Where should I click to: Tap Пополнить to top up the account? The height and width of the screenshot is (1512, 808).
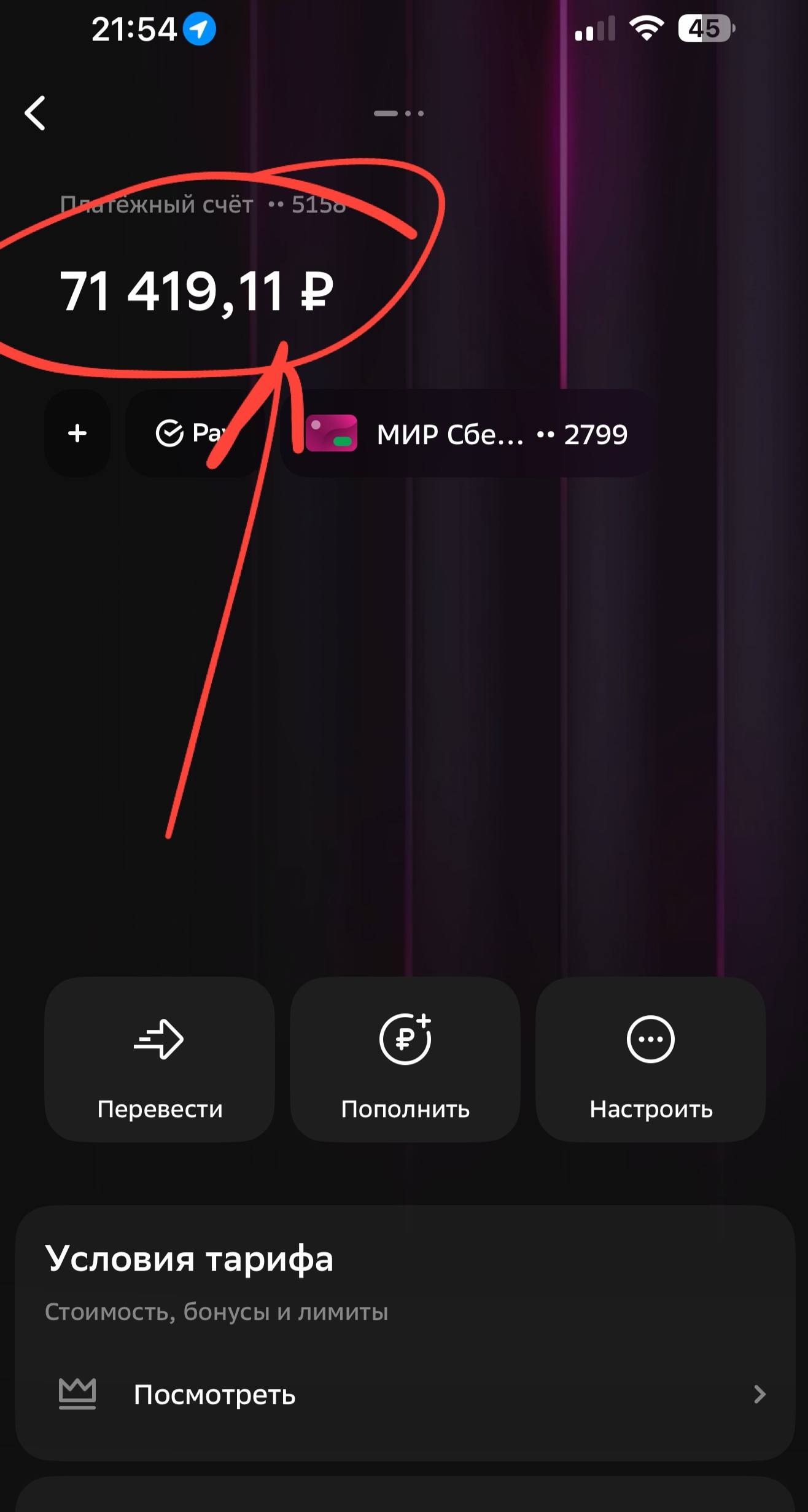pos(405,1059)
